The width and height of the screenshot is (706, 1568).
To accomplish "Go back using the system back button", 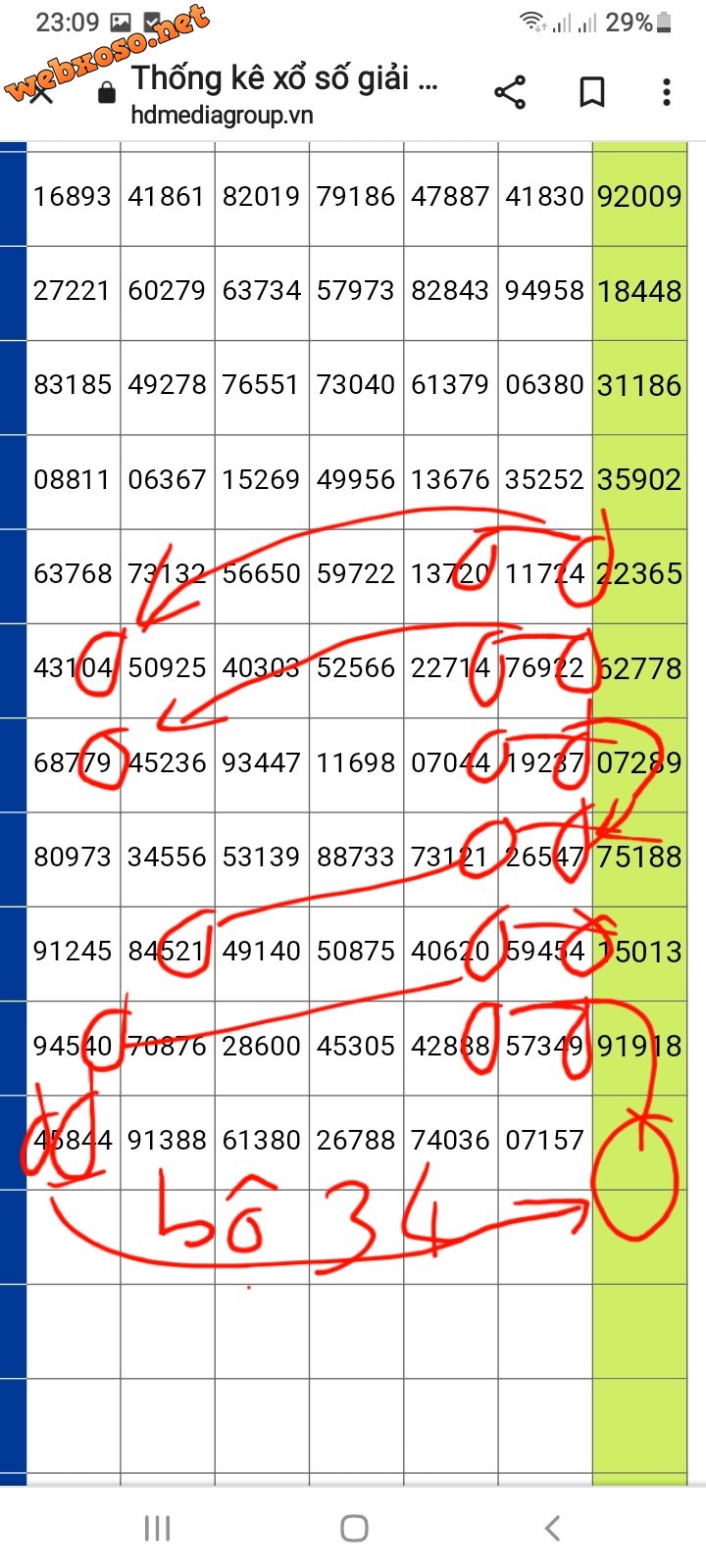I will tap(552, 1527).
